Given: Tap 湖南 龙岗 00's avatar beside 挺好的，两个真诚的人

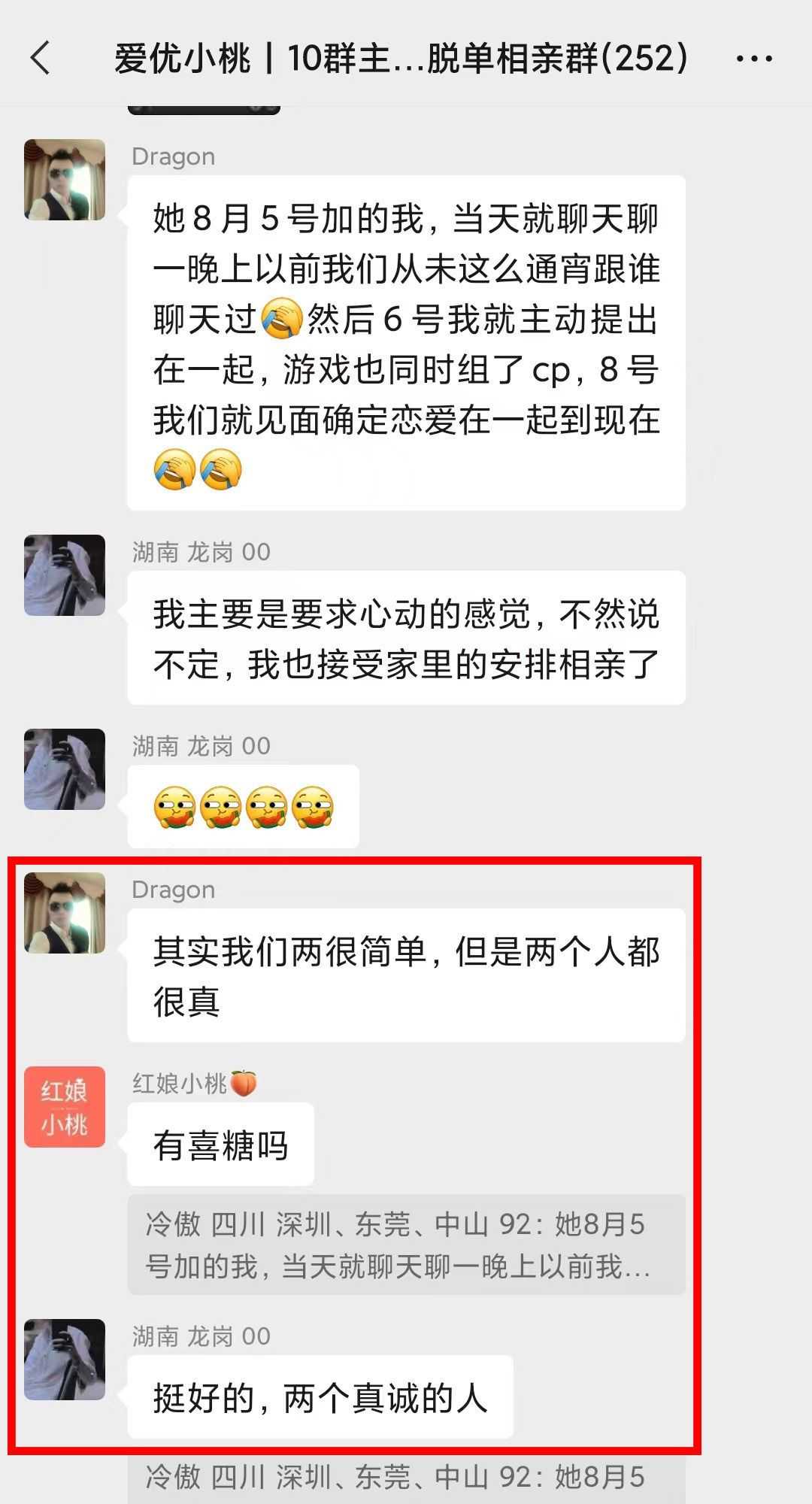Looking at the screenshot, I should [65, 1360].
